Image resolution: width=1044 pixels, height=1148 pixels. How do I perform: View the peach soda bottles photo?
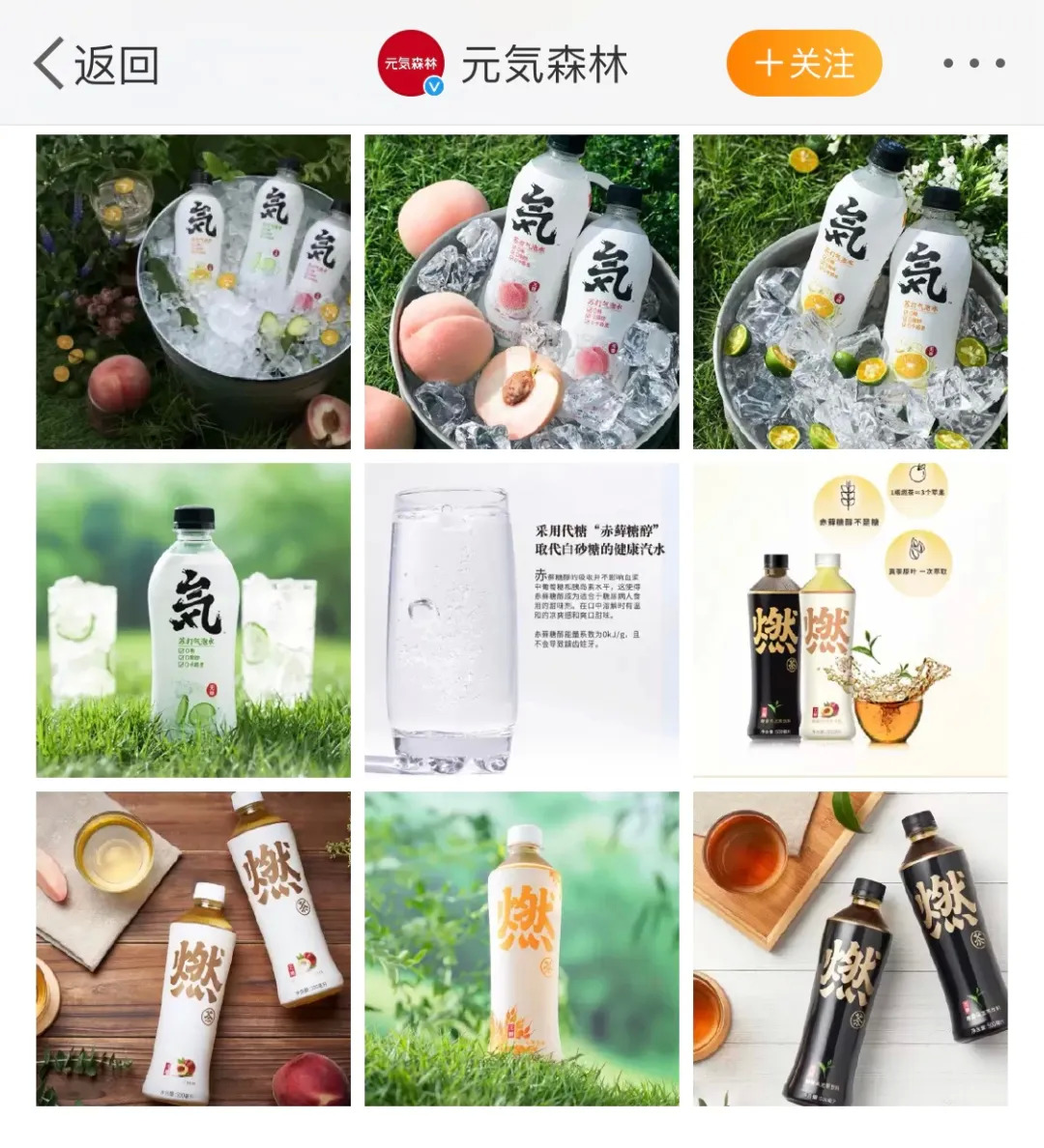tap(522, 292)
